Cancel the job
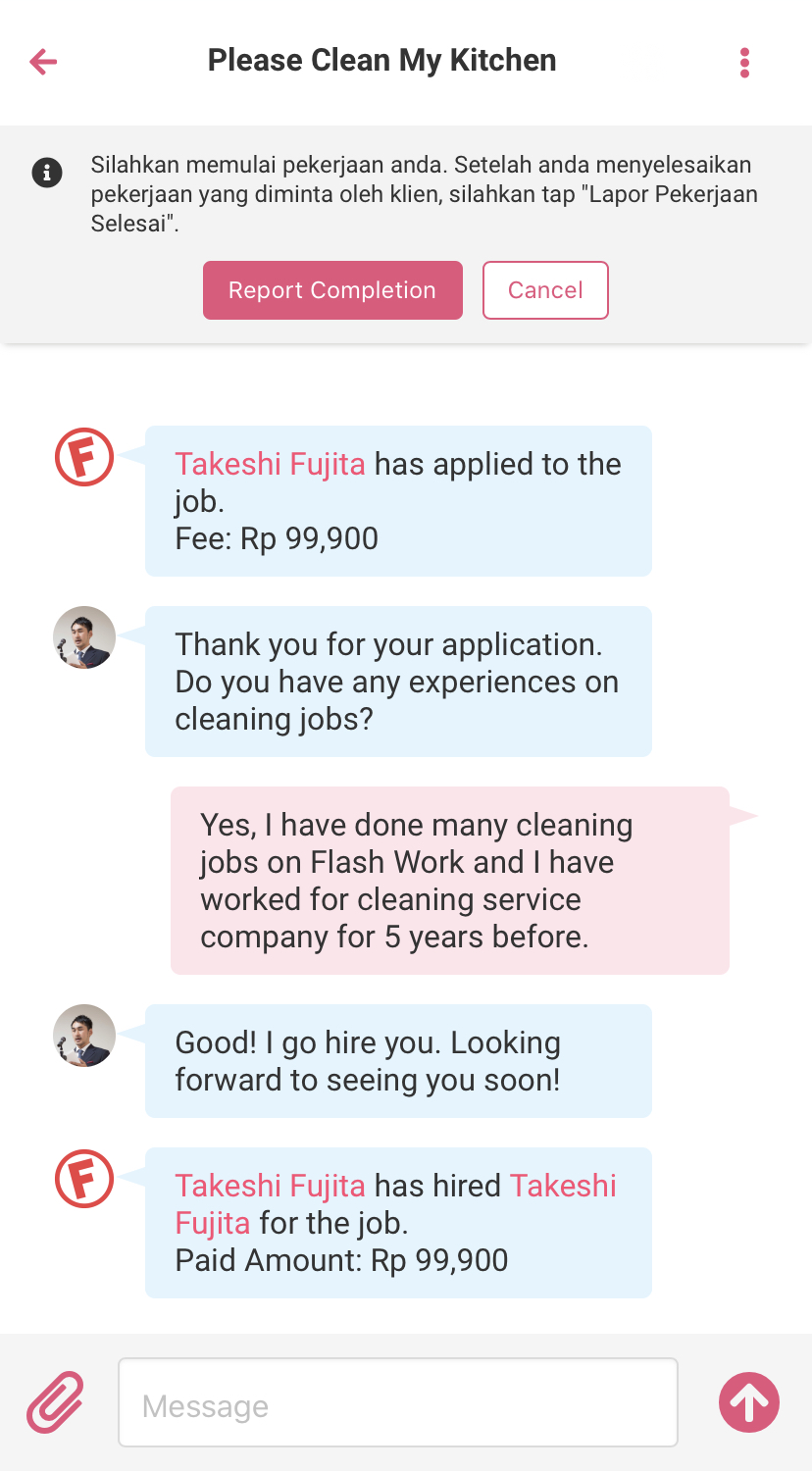812x1471 pixels. (545, 290)
